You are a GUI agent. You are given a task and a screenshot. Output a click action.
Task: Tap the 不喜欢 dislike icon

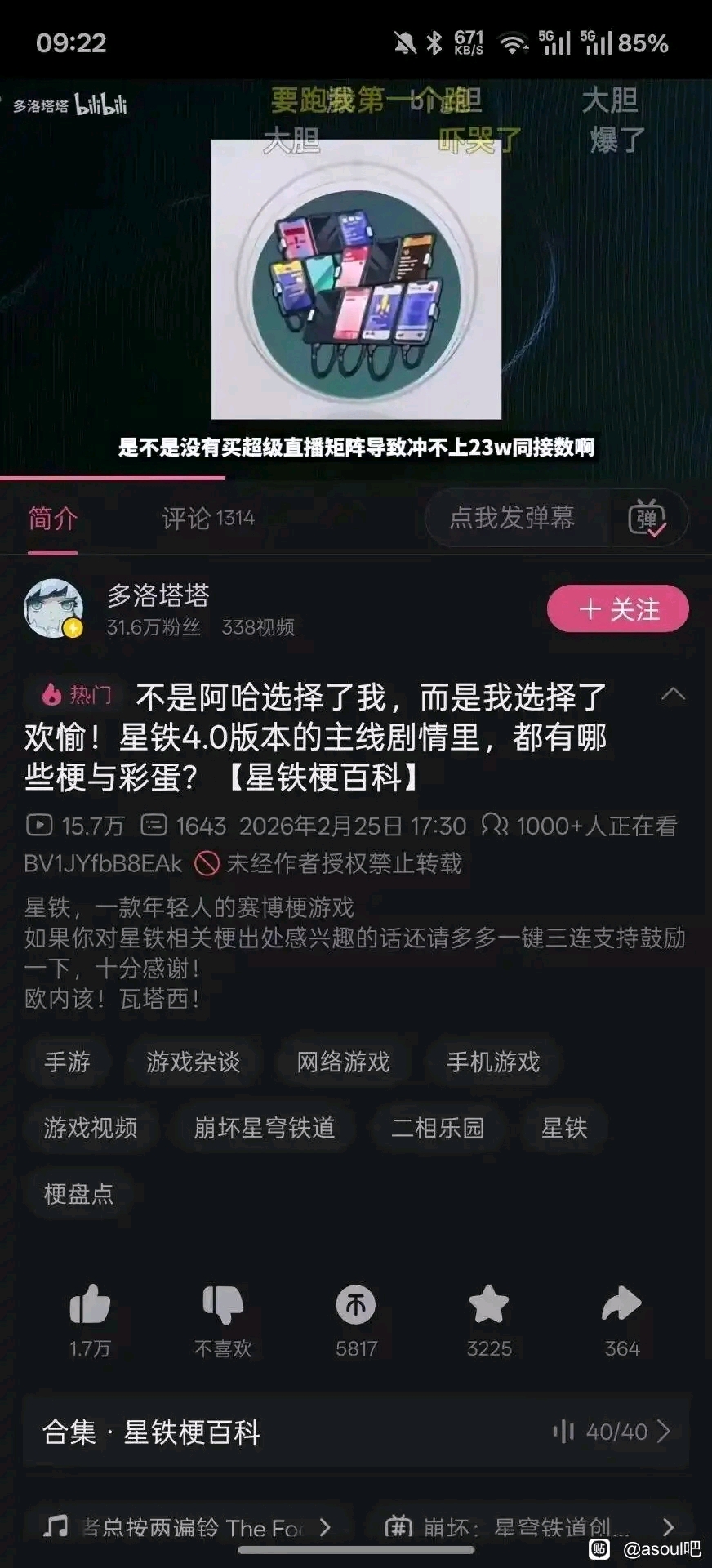tap(223, 1306)
